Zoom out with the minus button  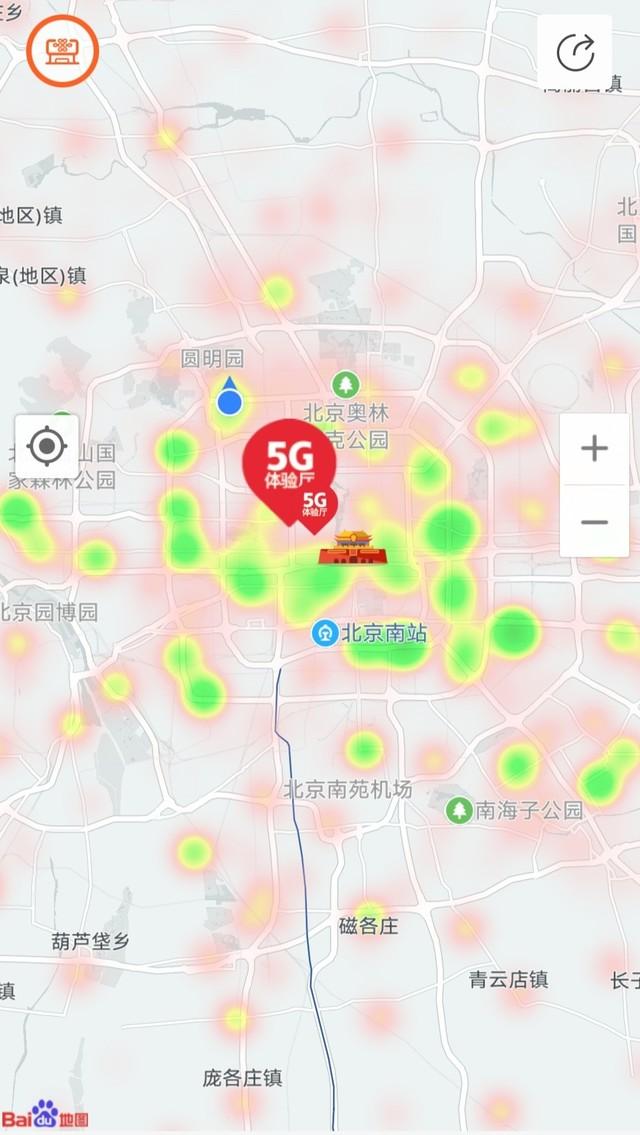(x=594, y=521)
